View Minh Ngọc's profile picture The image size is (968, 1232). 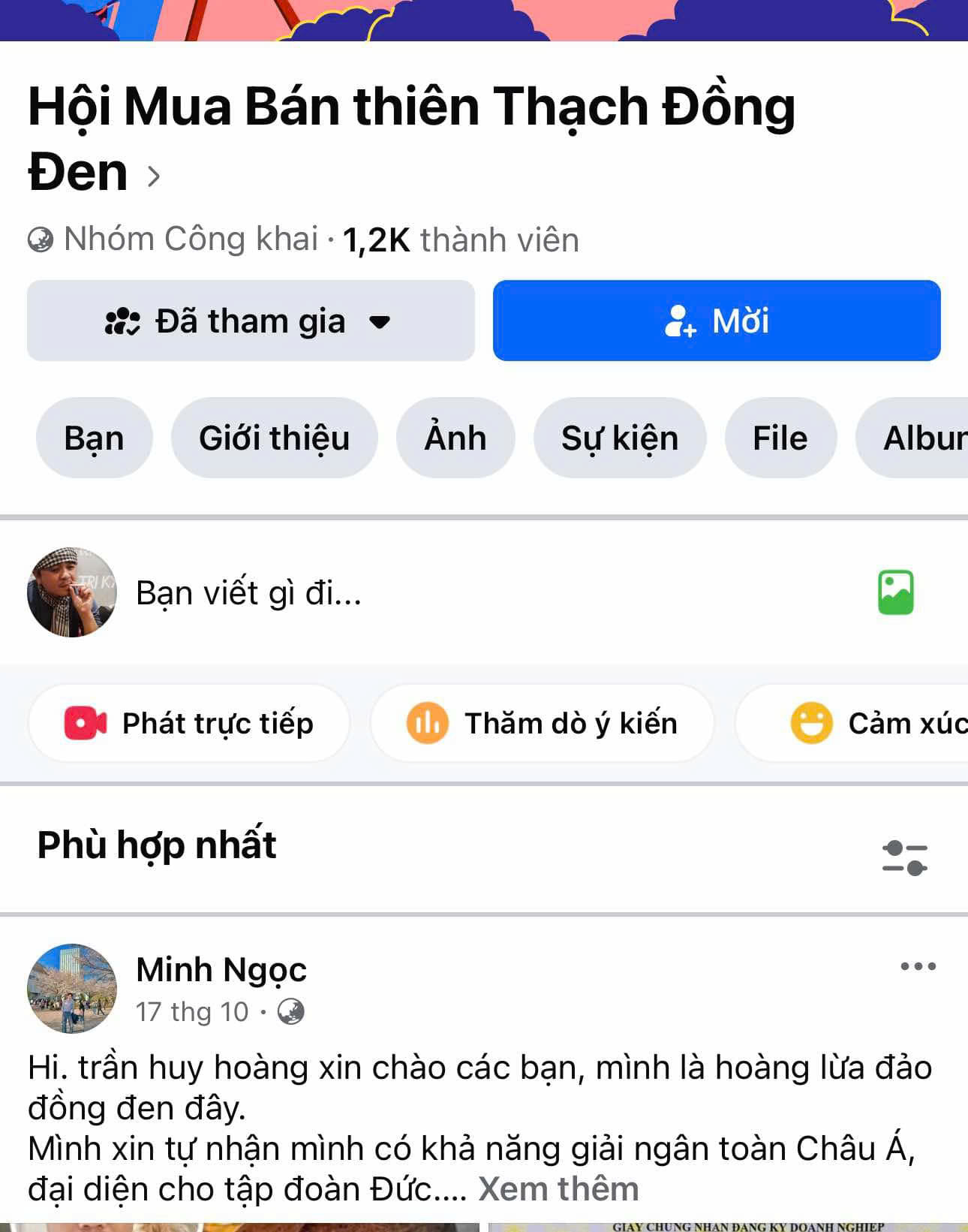point(72,989)
